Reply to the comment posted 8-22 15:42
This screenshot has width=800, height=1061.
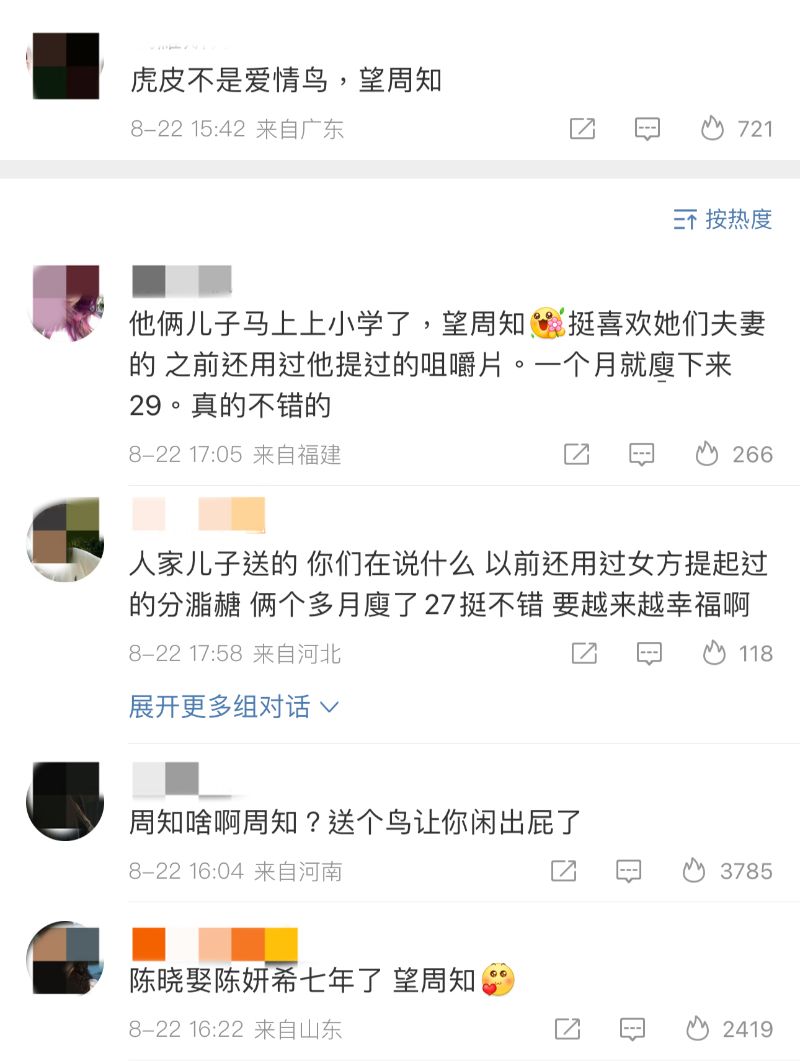pos(647,129)
